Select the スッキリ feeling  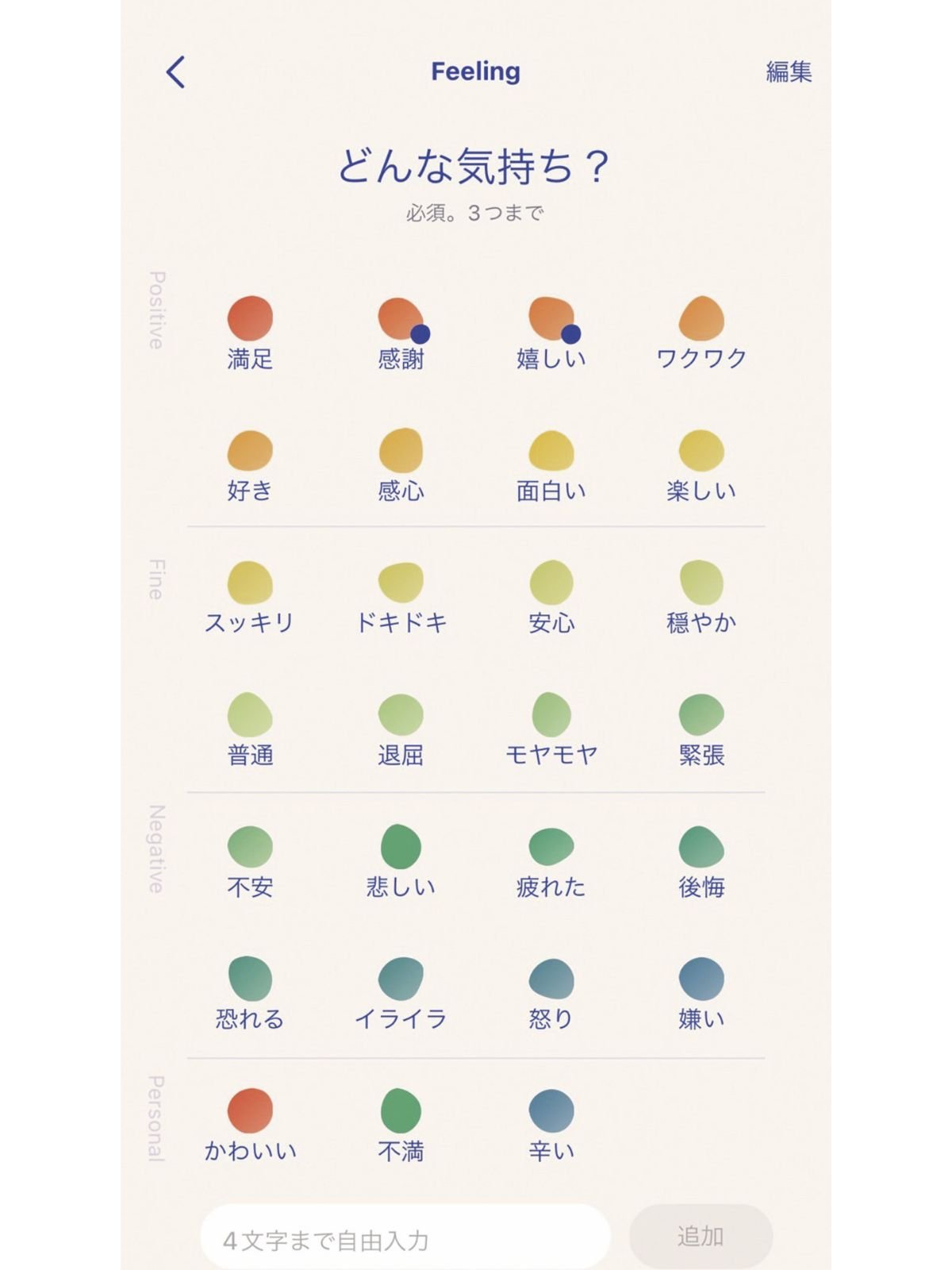250,583
